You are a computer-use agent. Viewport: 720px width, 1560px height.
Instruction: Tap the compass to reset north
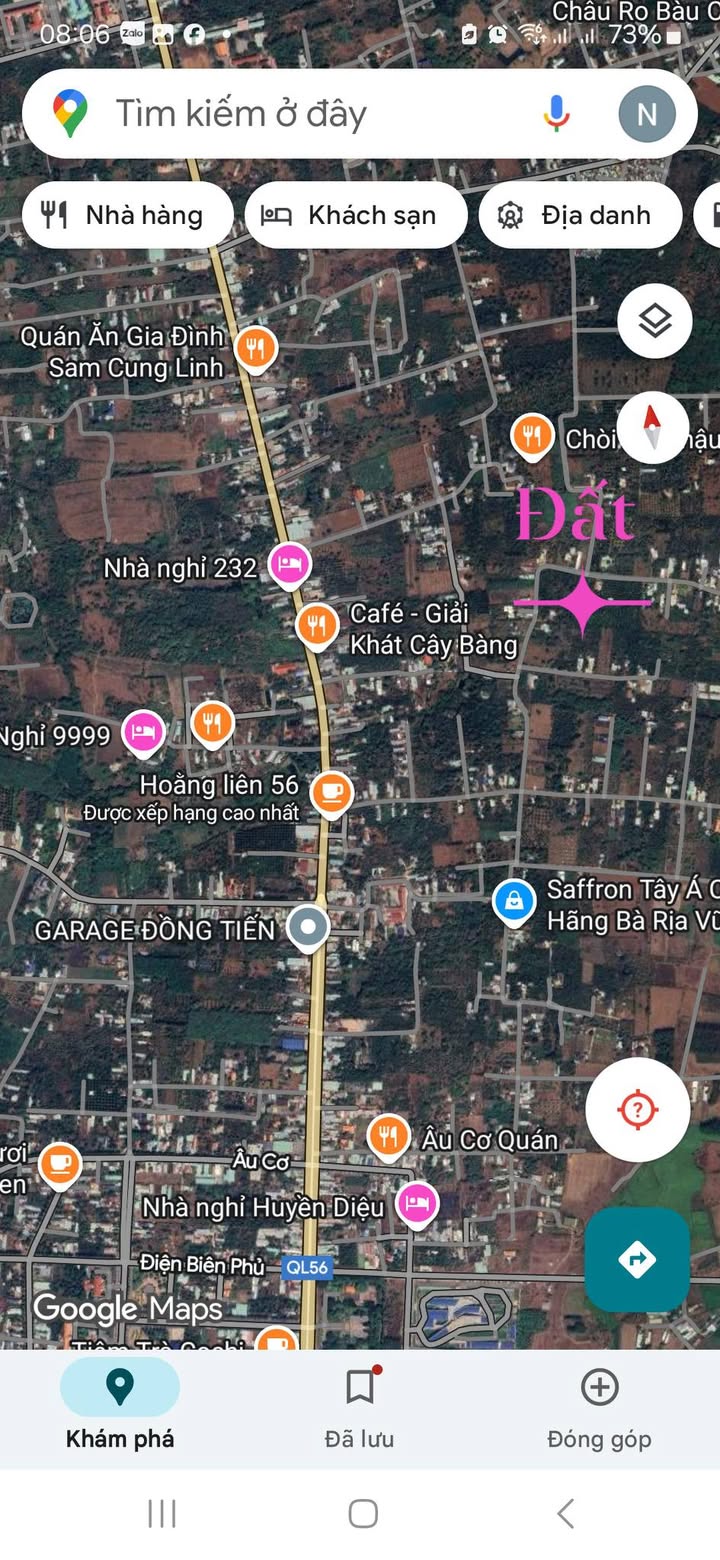pyautogui.click(x=653, y=428)
